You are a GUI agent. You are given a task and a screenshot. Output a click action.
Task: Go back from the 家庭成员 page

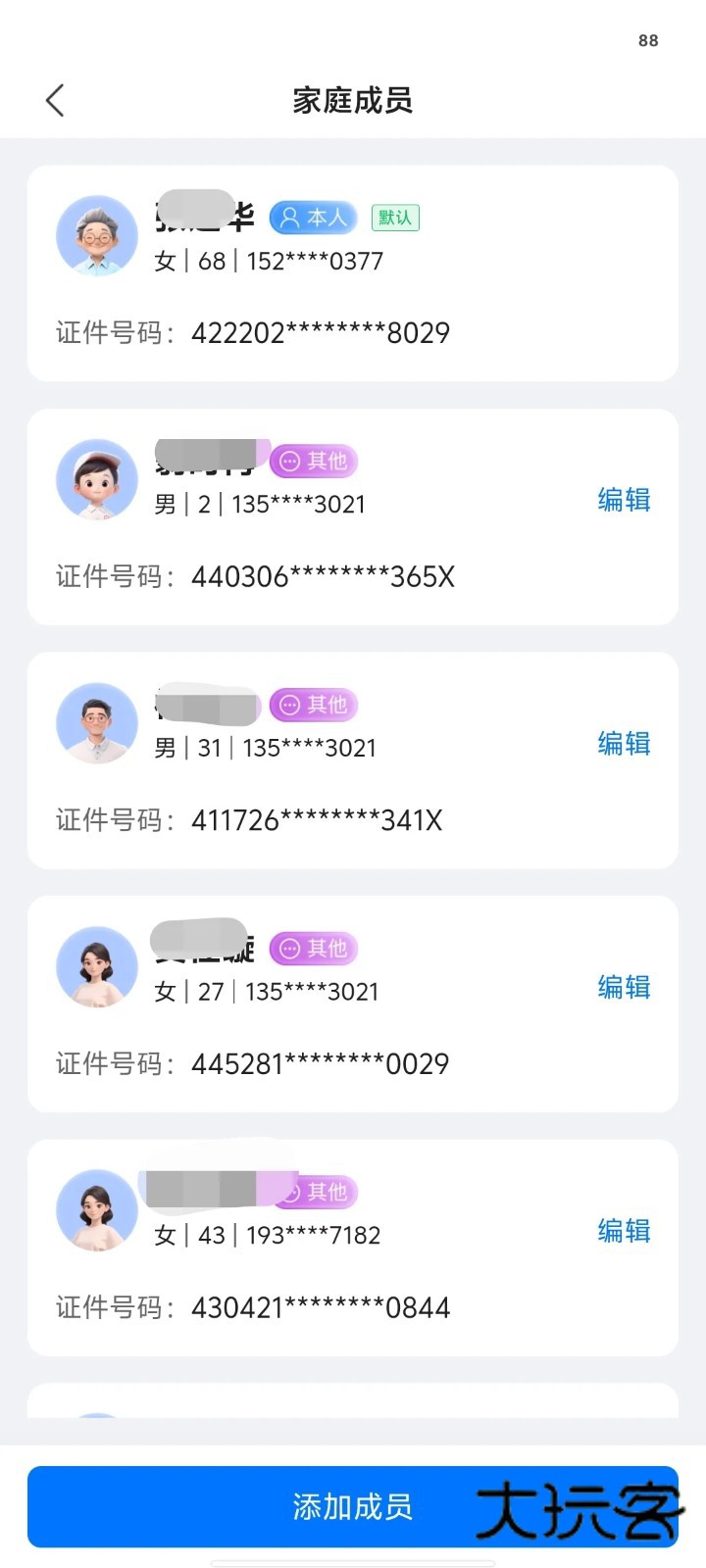[x=55, y=100]
